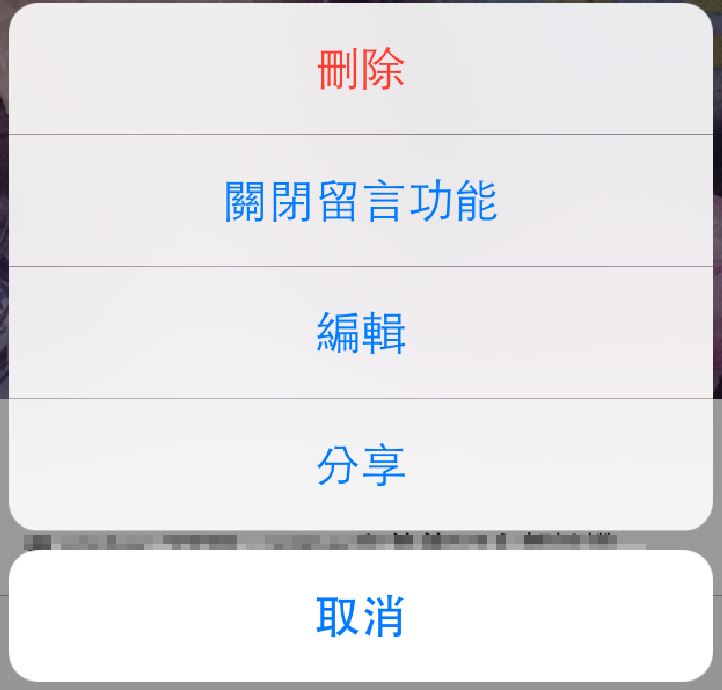Tap 刪除 to delete the post
Viewport: 722px width, 690px height.
(361, 70)
